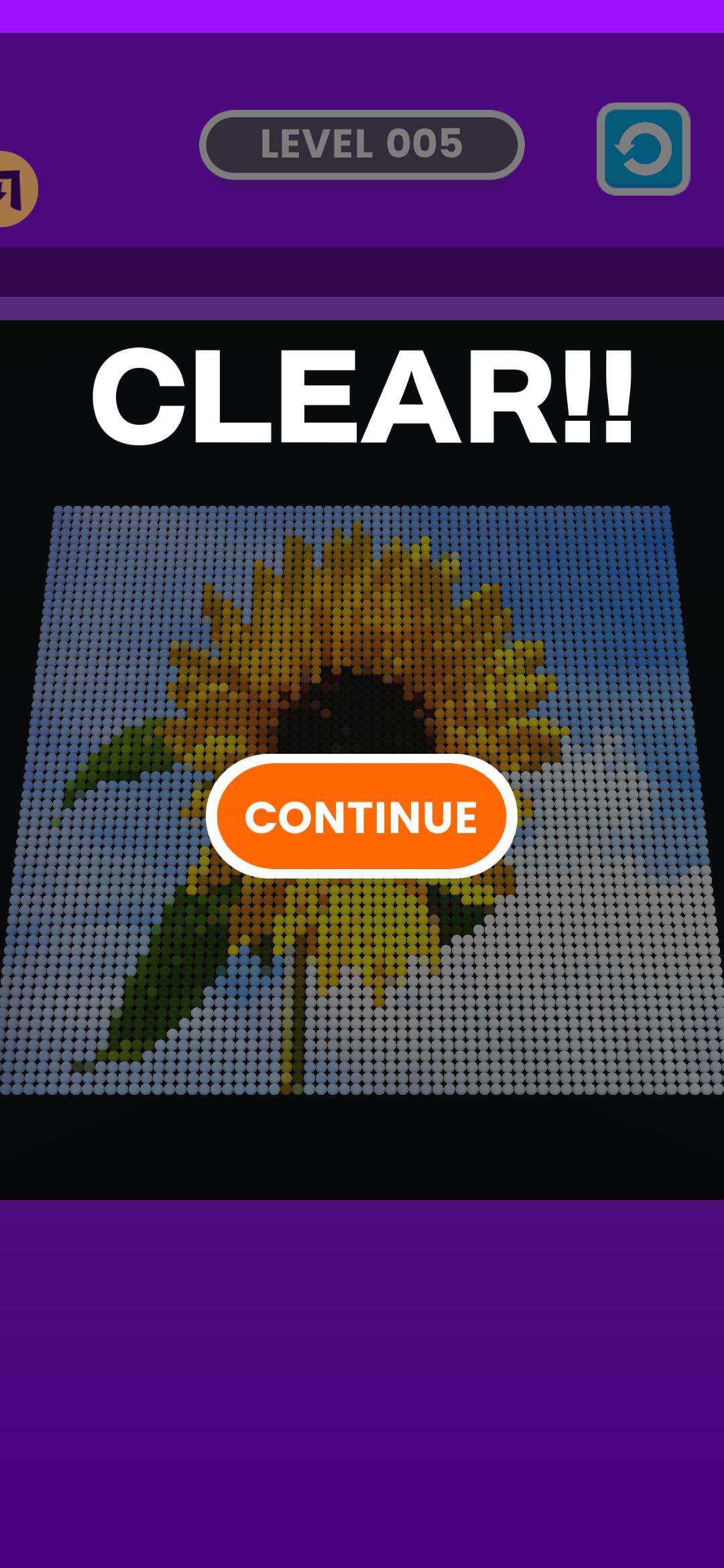Restart the level with the reset icon
The image size is (724, 1568).
tap(643, 149)
